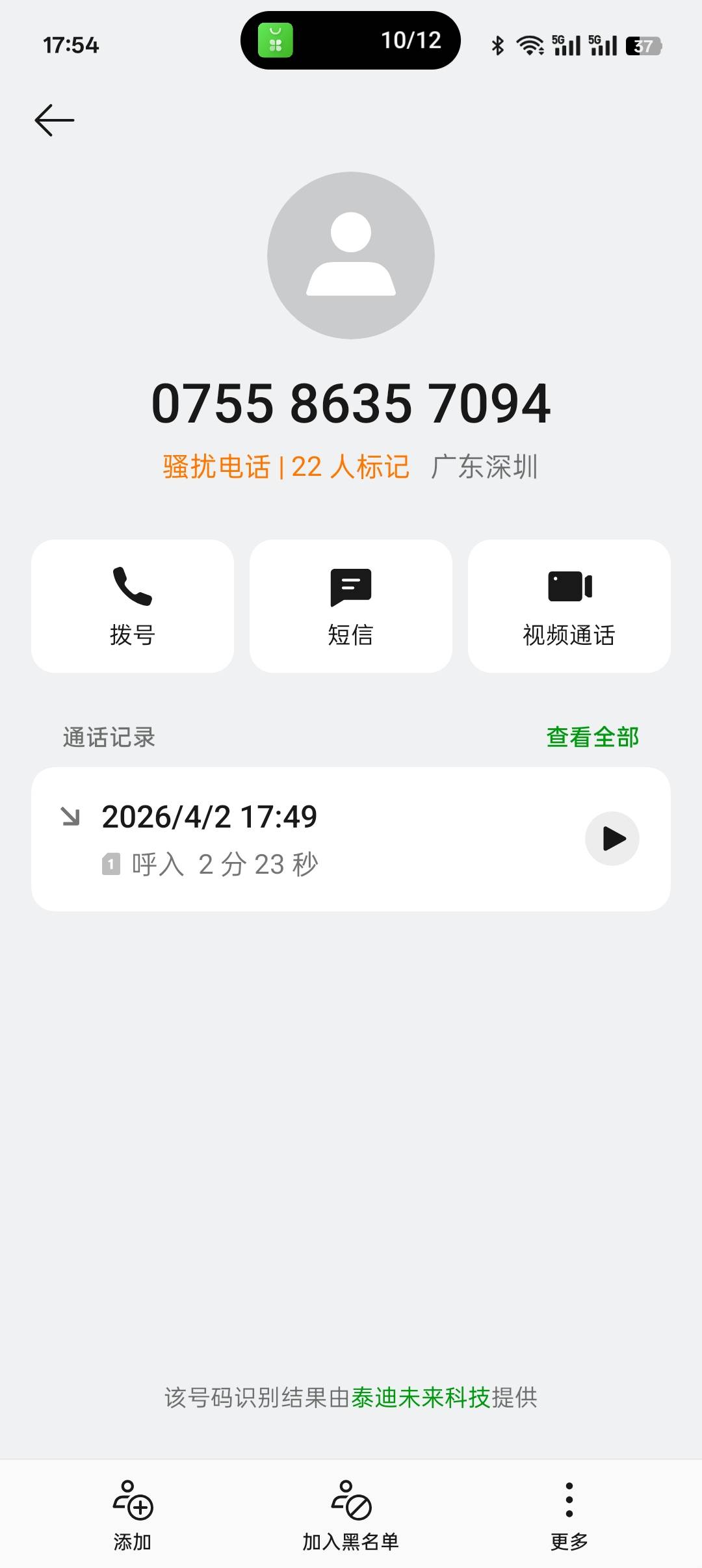This screenshot has width=702, height=1568.
Task: Open the 泰迪未来科技 provider link
Action: (x=421, y=1397)
